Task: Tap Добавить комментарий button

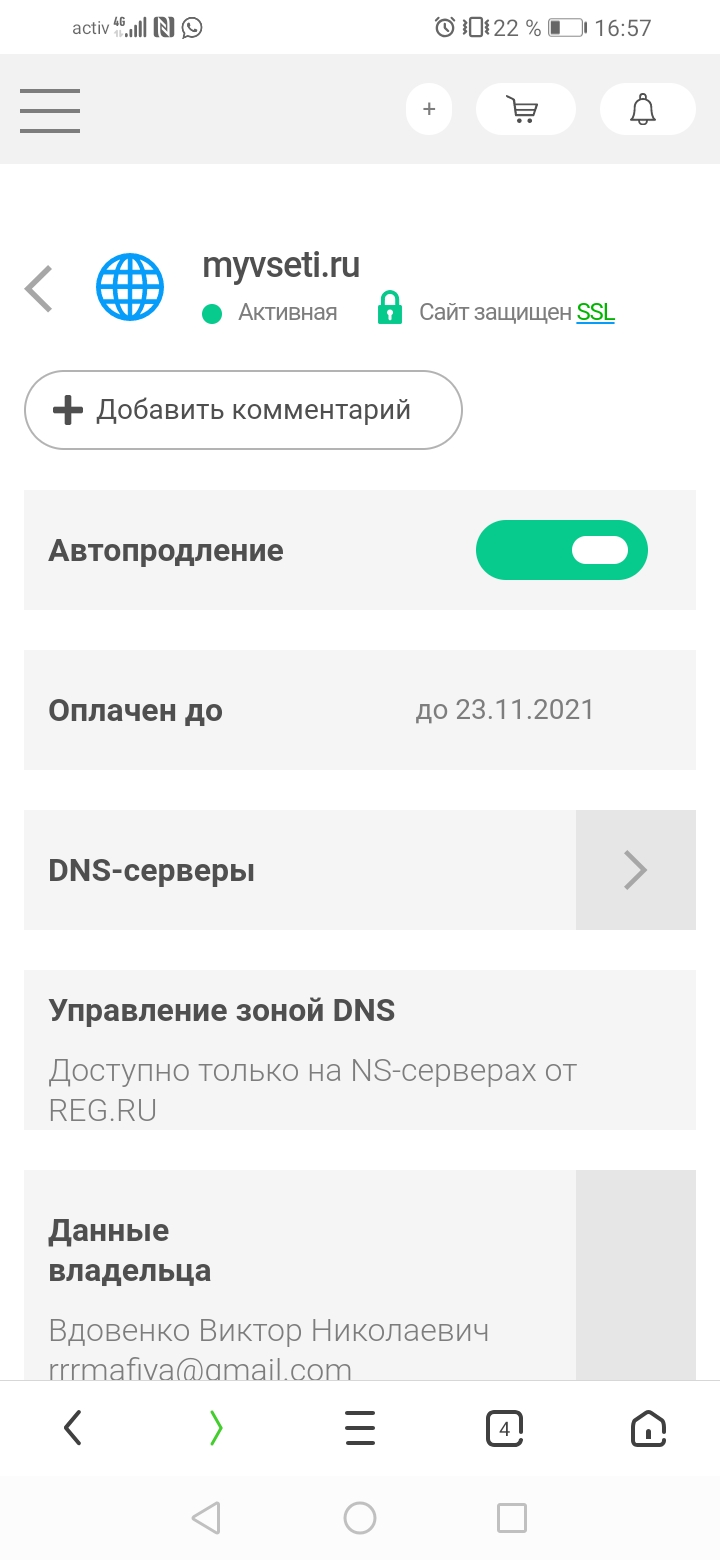Action: 243,410
